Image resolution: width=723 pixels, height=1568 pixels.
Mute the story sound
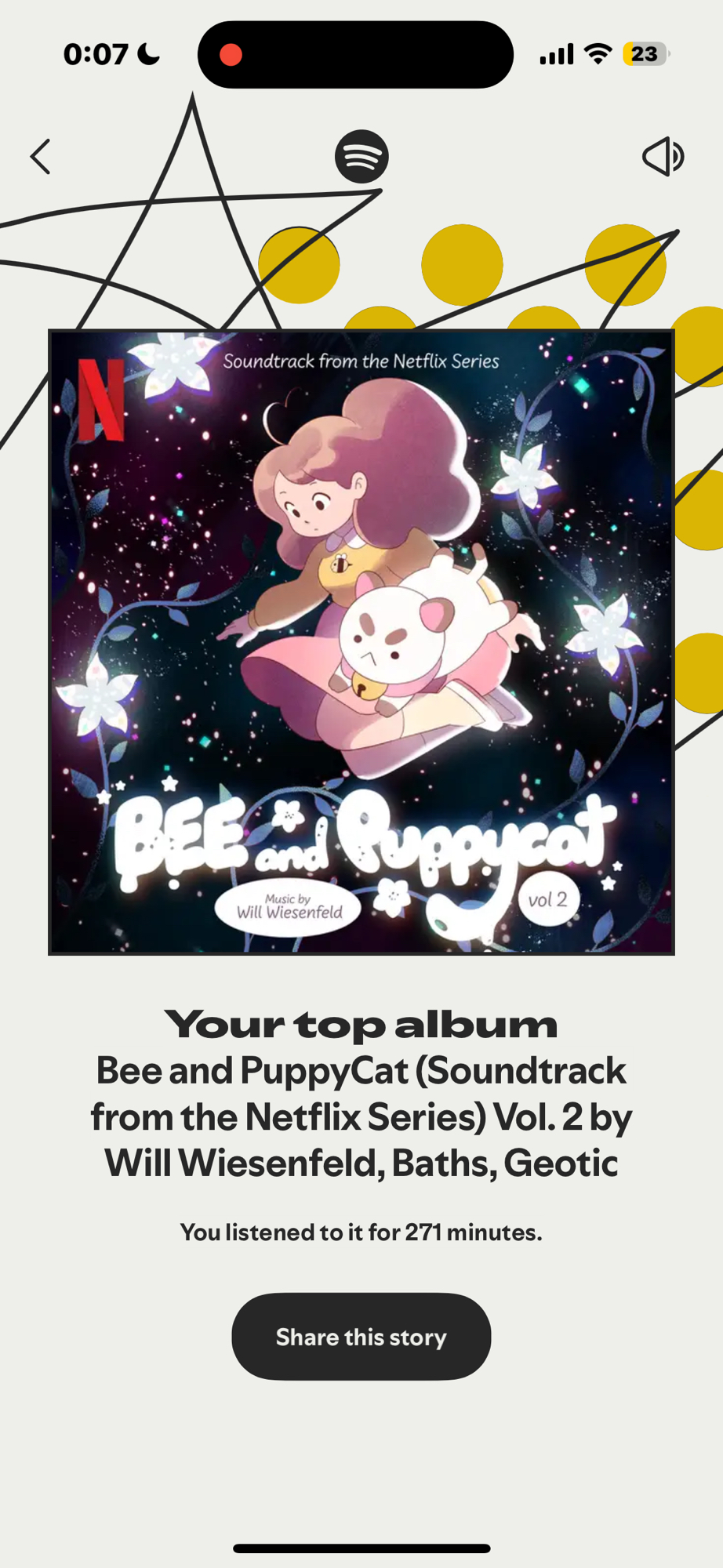coord(663,156)
